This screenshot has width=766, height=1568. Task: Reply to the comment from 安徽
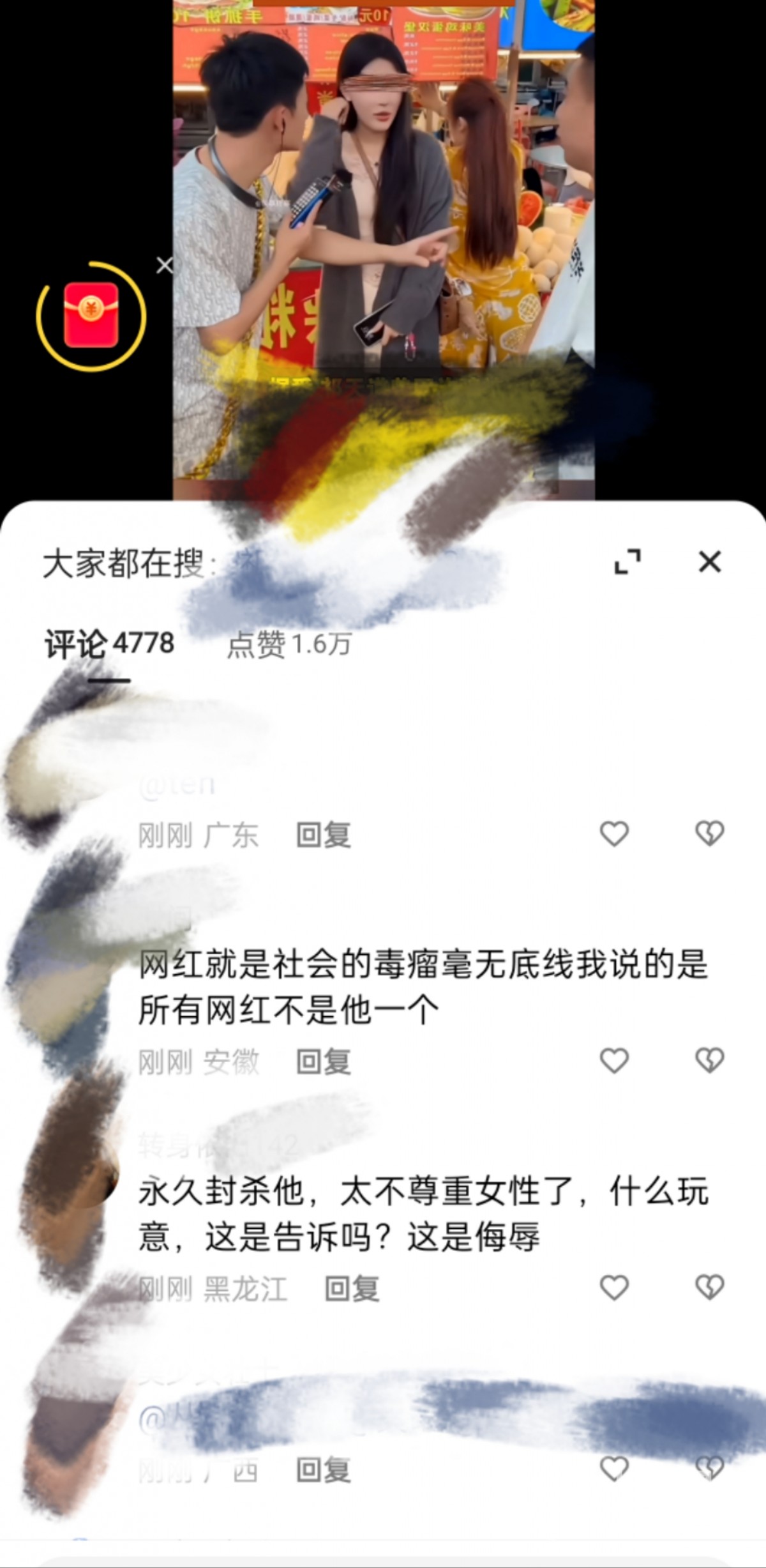tap(324, 1062)
